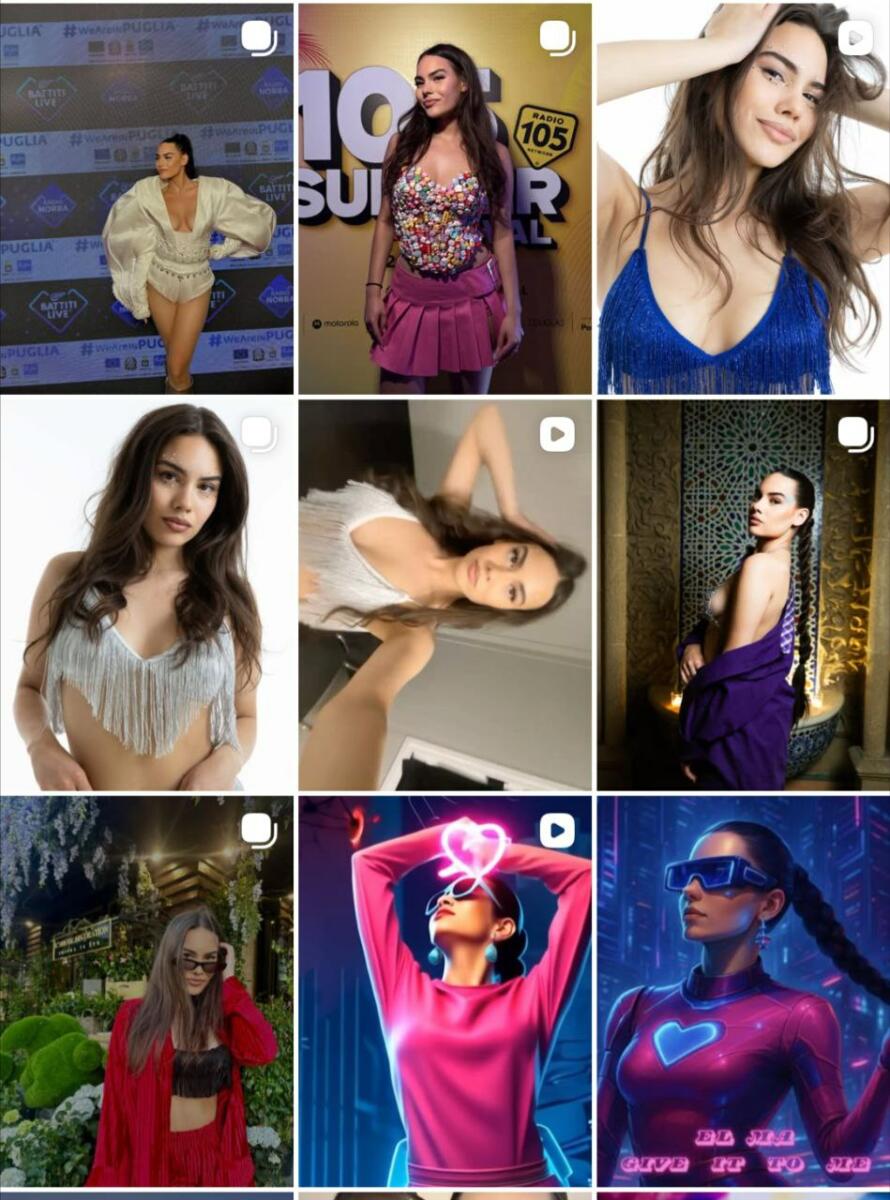
Task: Open the purple jacket braid photo post
Action: tap(742, 595)
